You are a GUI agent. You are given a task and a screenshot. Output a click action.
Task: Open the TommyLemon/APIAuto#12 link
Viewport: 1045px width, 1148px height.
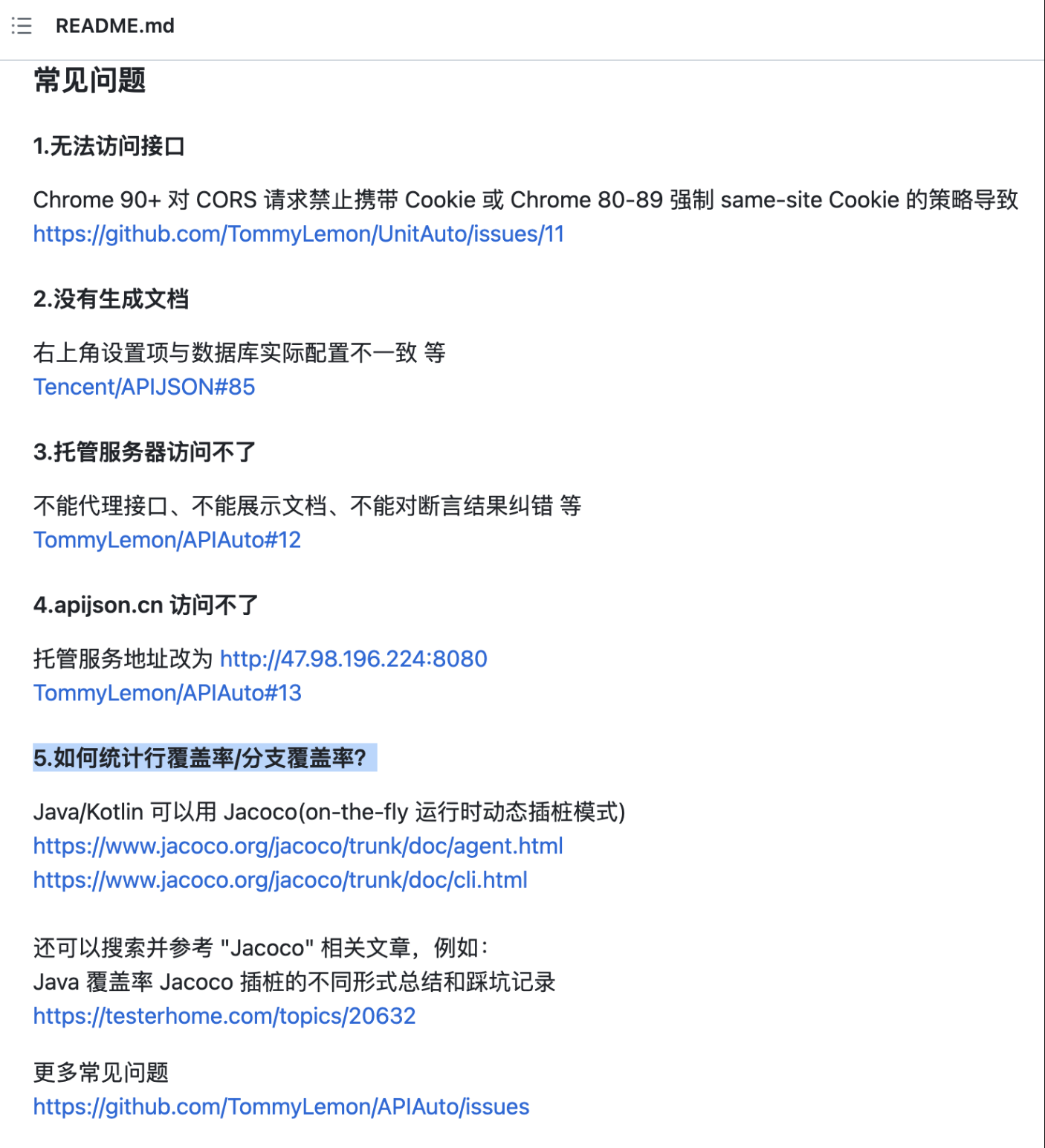[166, 541]
